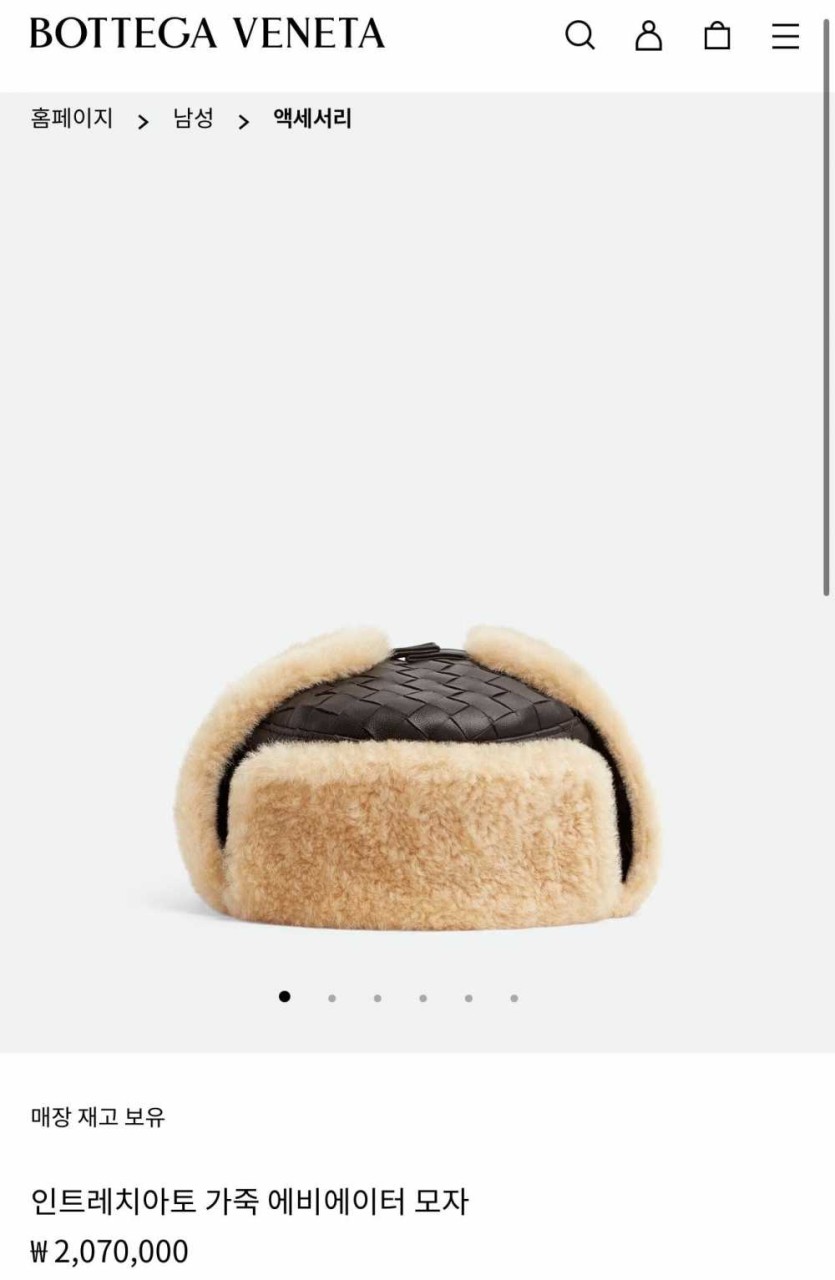Go to the 홈페이지 breadcrumb

71,119
